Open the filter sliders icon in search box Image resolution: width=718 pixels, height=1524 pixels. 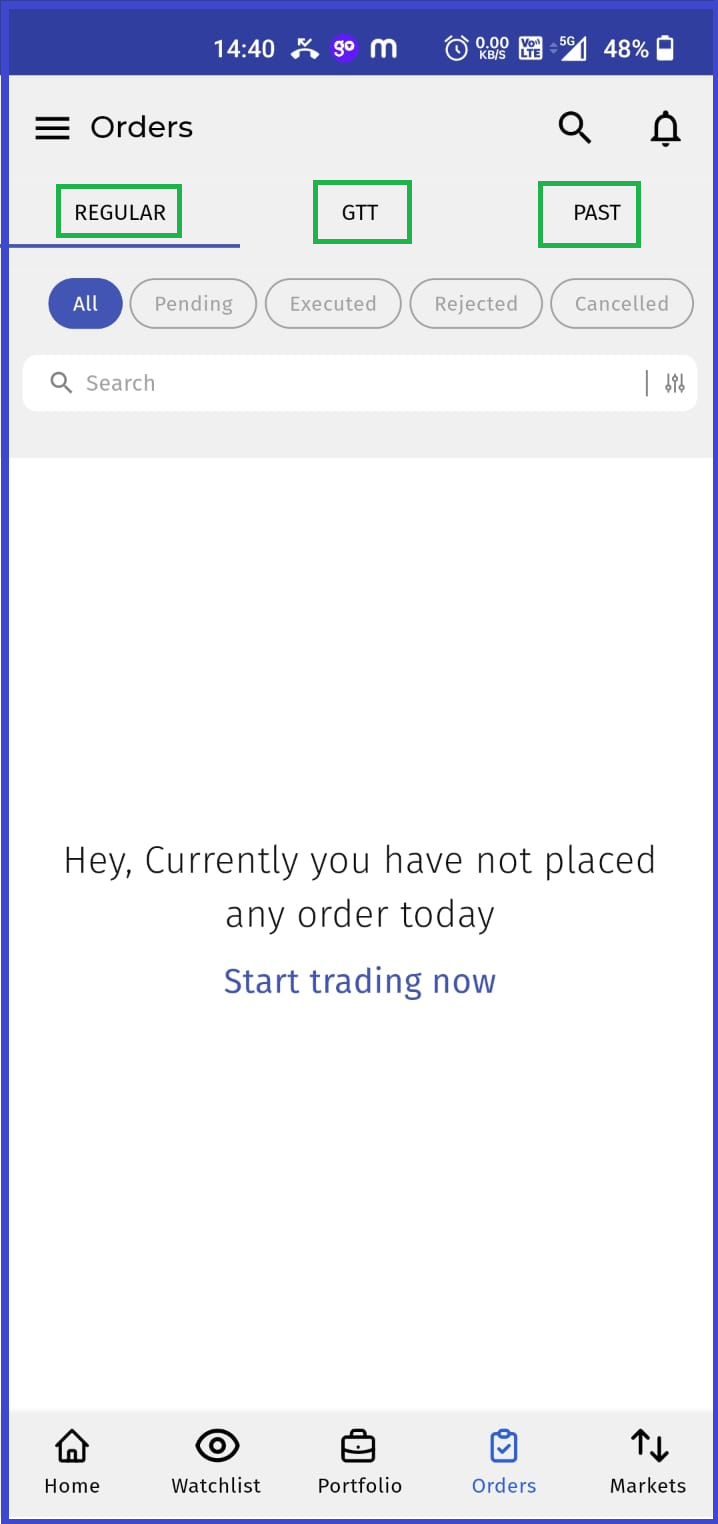click(x=675, y=383)
